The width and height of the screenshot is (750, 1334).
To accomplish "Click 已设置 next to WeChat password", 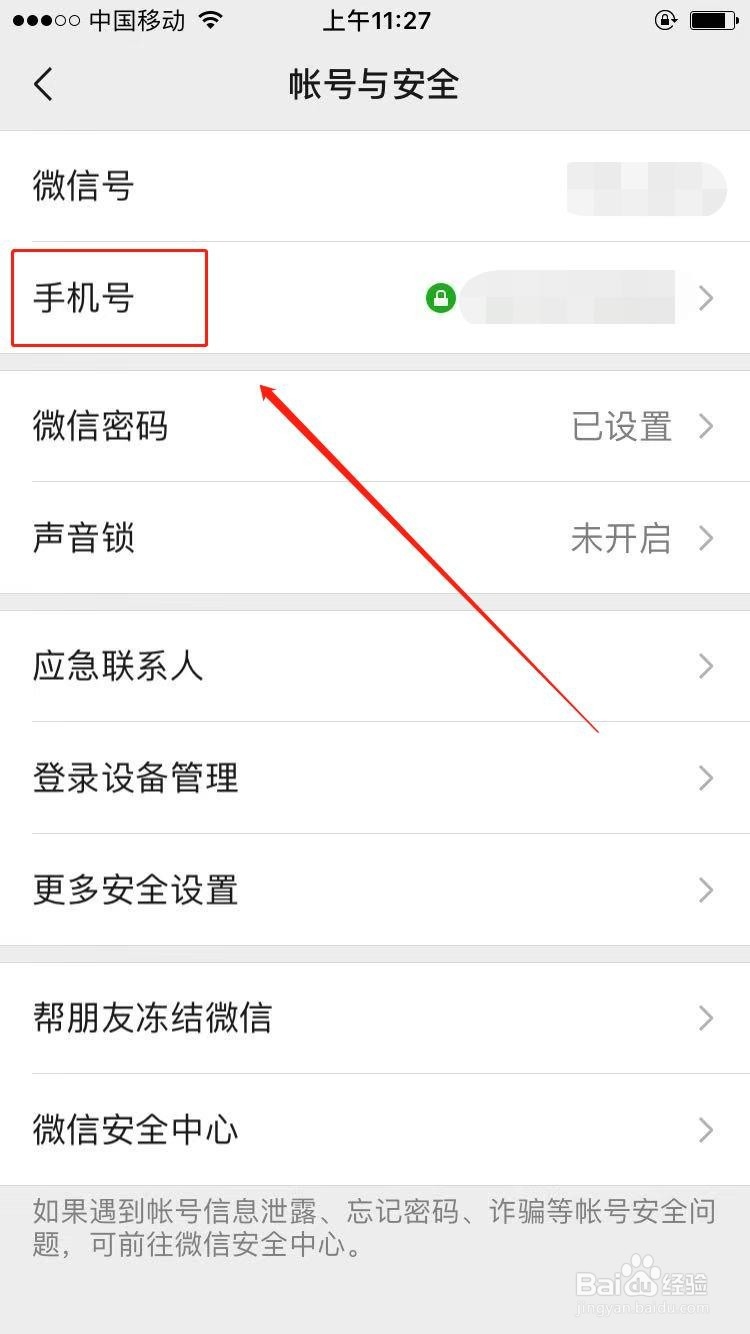I will tap(621, 427).
